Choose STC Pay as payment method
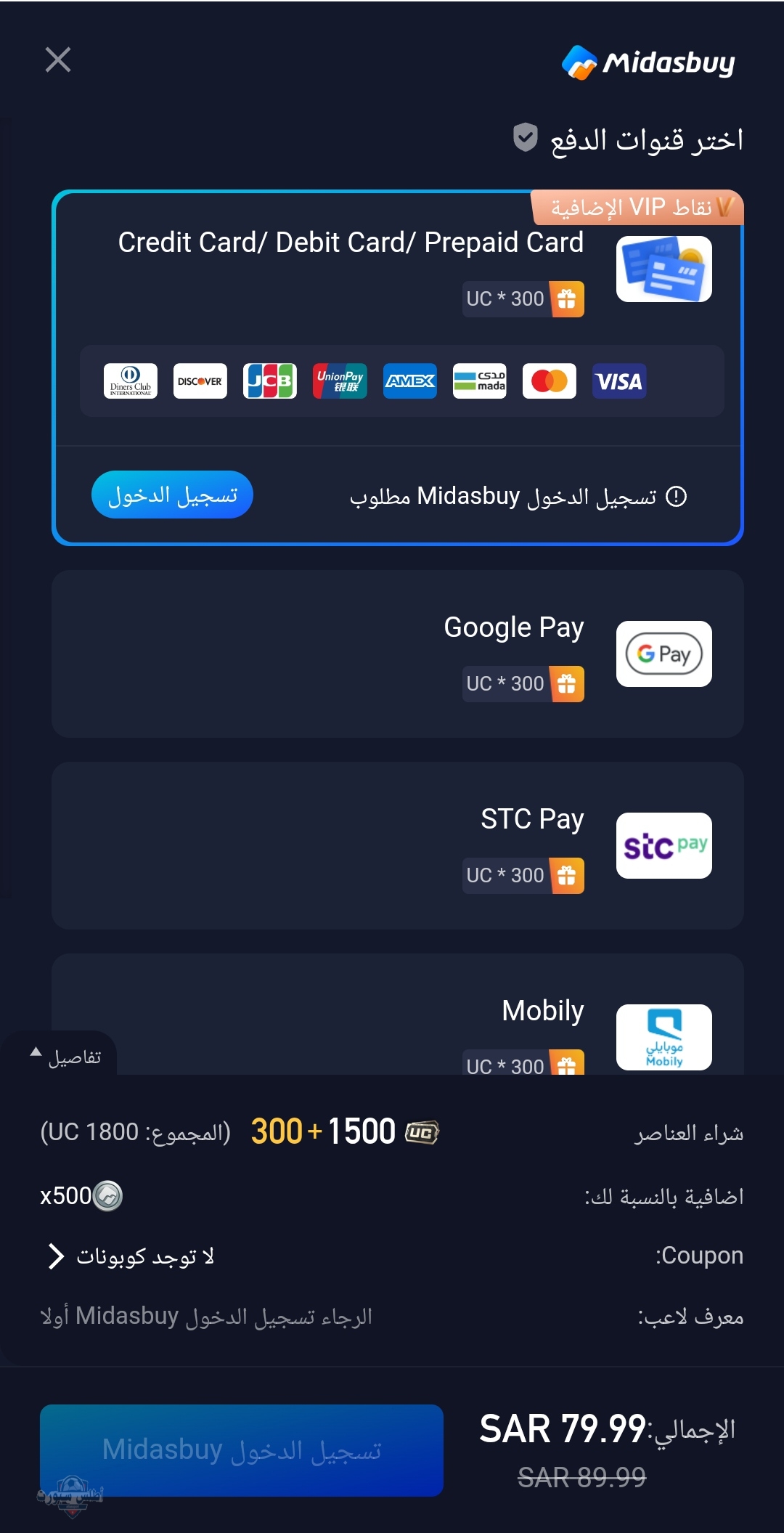This screenshot has height=1533, width=784. tap(398, 845)
